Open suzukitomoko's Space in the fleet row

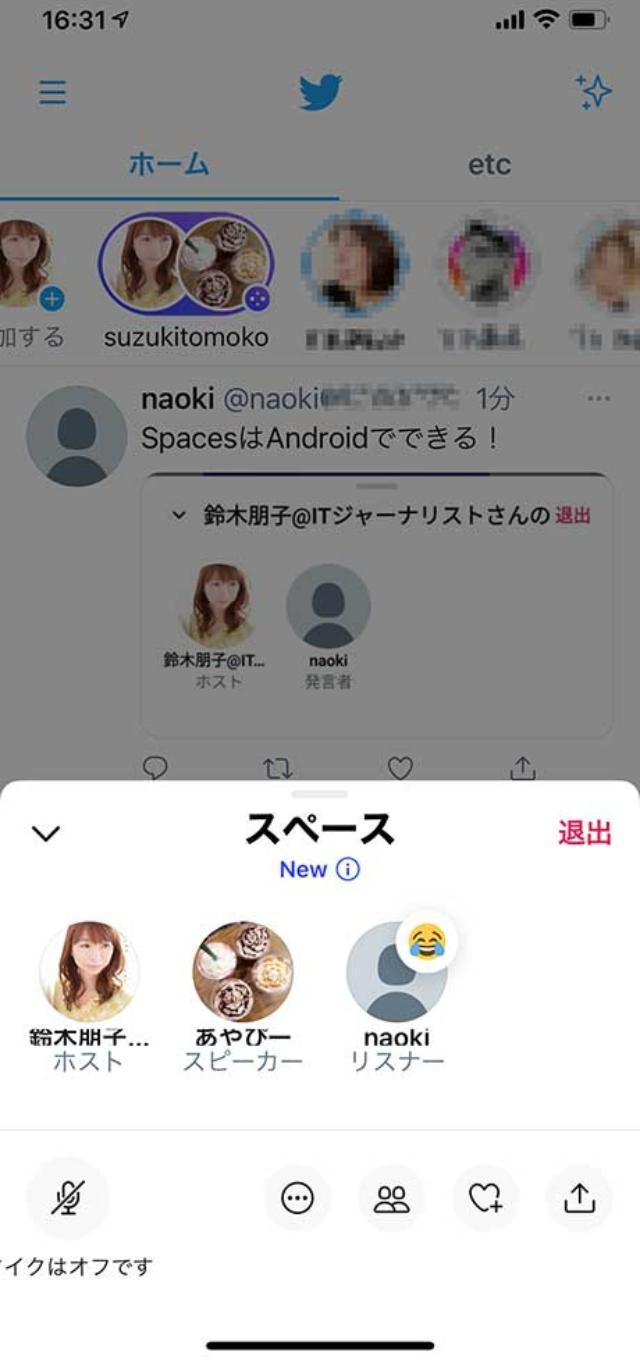click(x=186, y=264)
